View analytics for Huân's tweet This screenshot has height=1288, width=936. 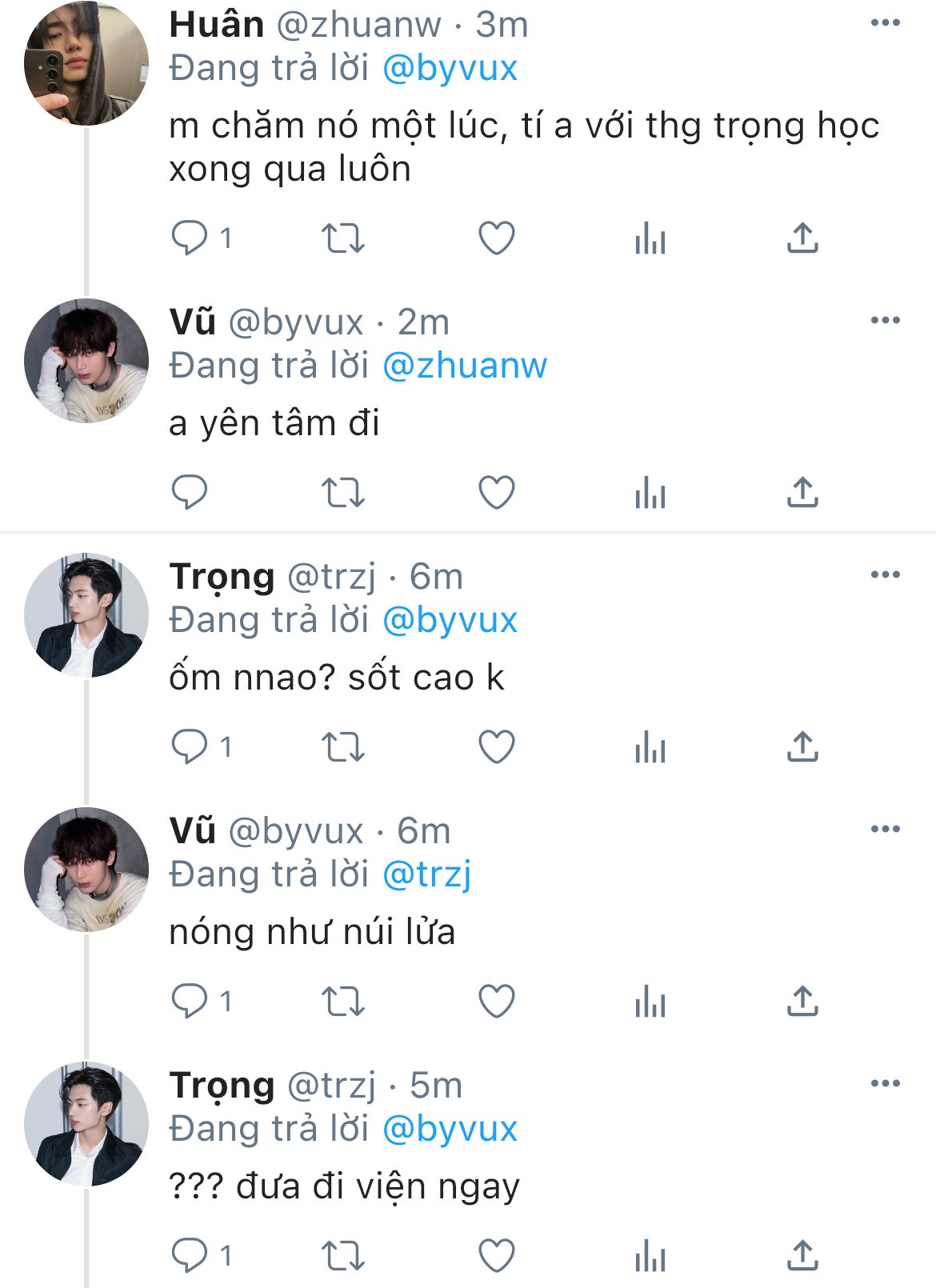[x=650, y=238]
